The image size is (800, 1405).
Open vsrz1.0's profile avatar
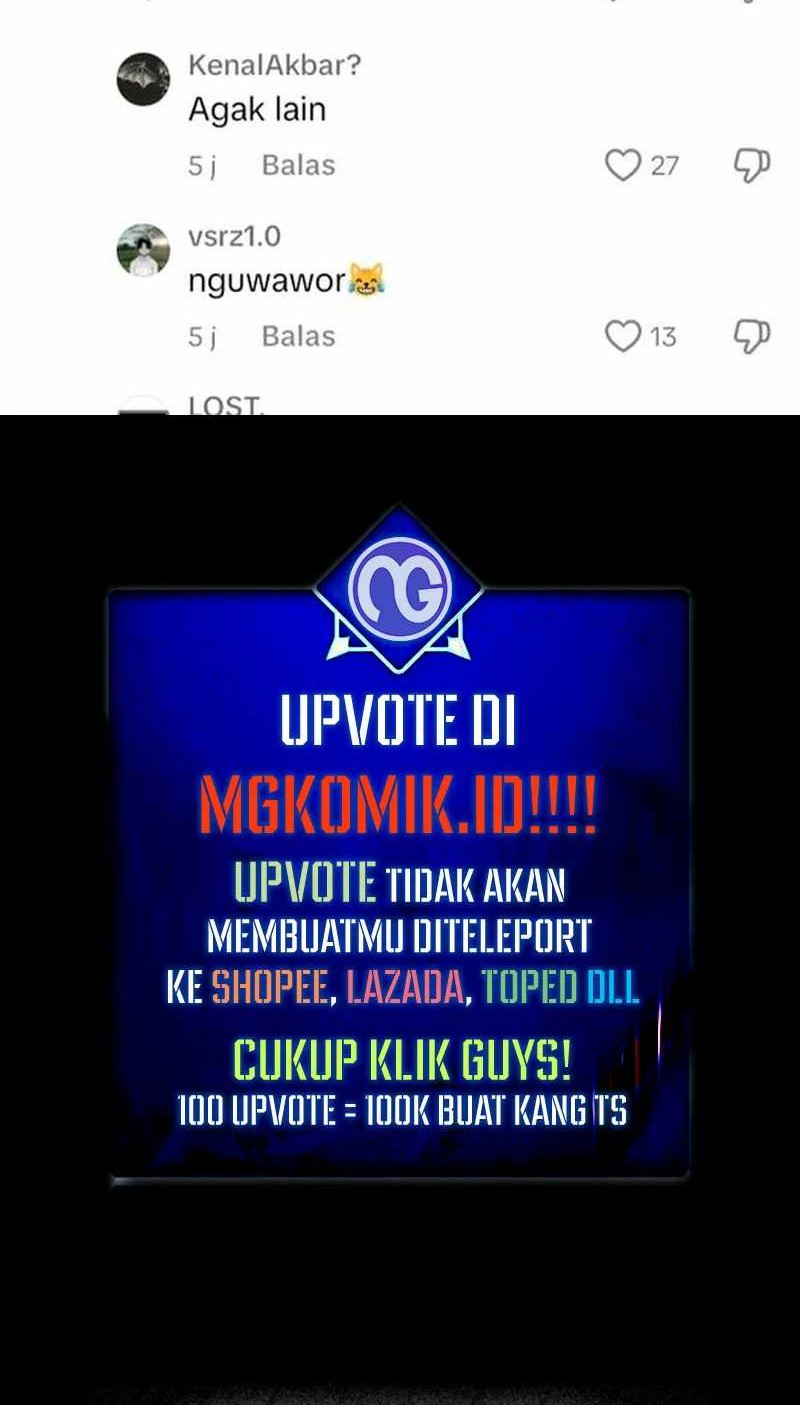point(143,250)
